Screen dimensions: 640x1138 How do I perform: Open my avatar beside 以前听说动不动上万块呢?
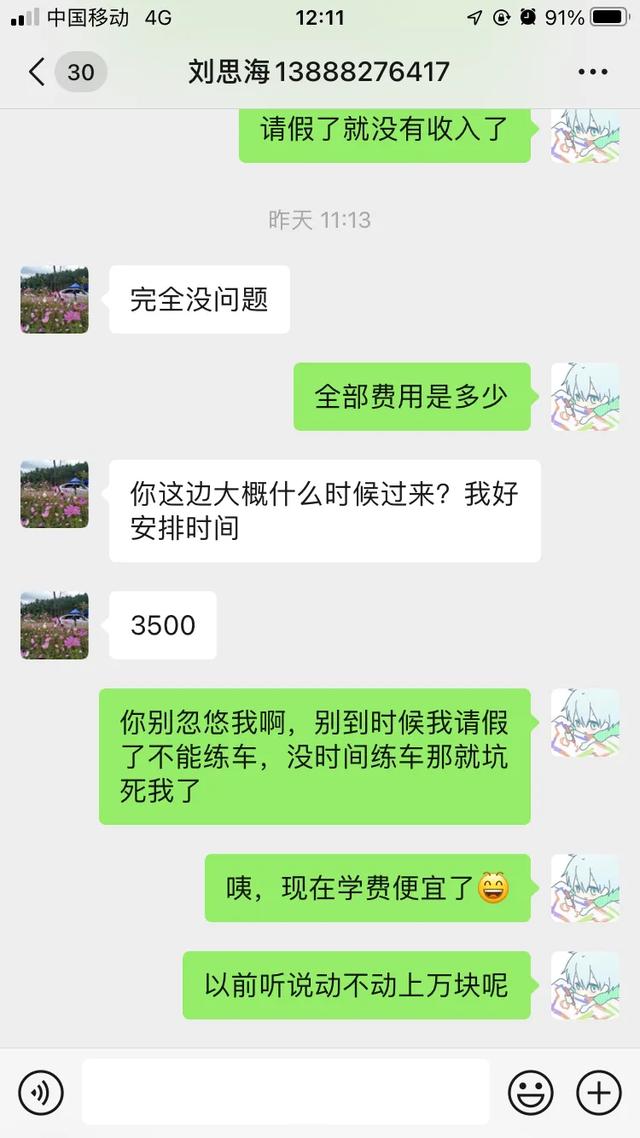click(585, 985)
